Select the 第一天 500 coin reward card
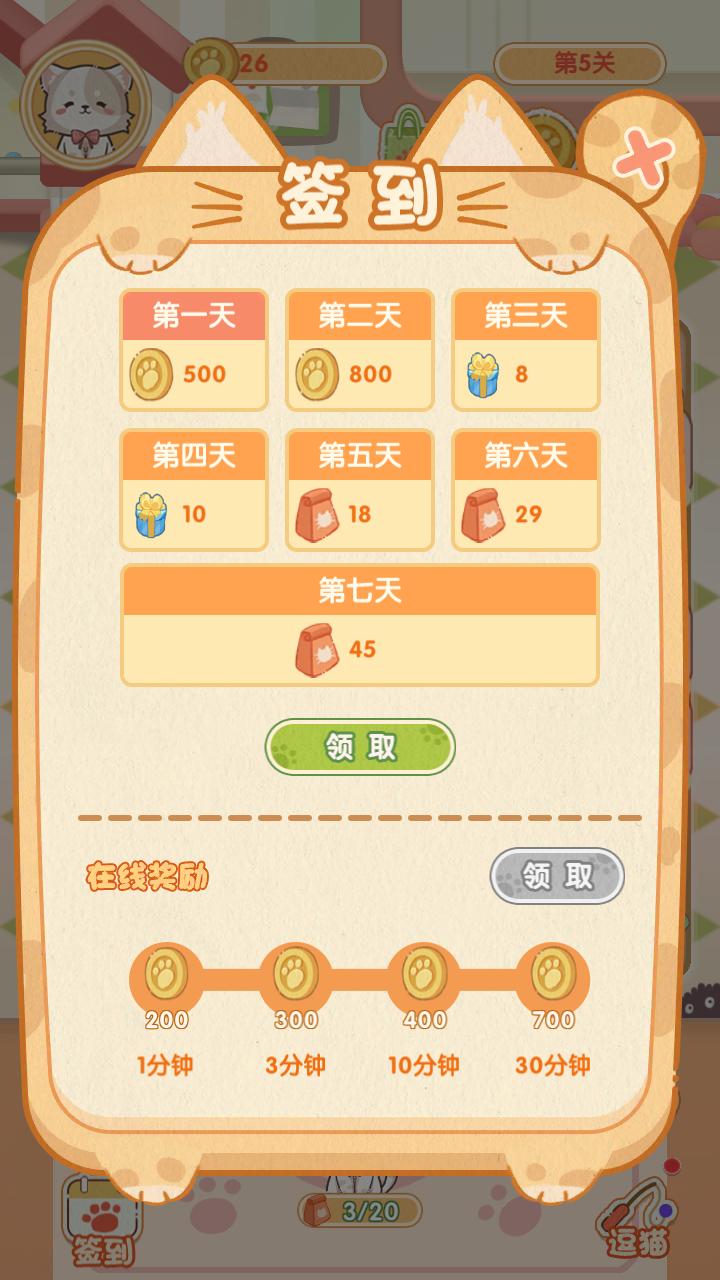 click(x=194, y=350)
